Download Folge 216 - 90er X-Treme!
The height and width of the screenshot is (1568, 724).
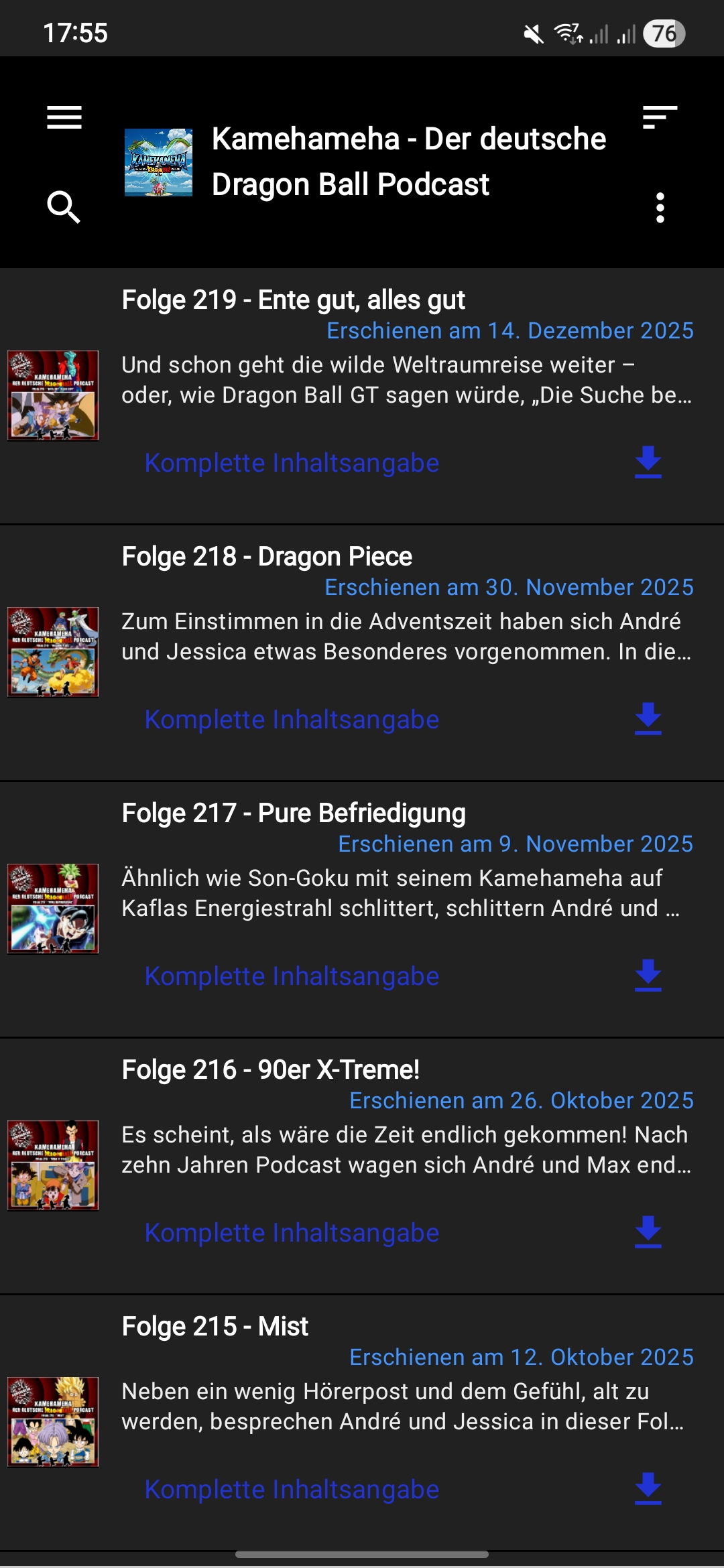[648, 1232]
